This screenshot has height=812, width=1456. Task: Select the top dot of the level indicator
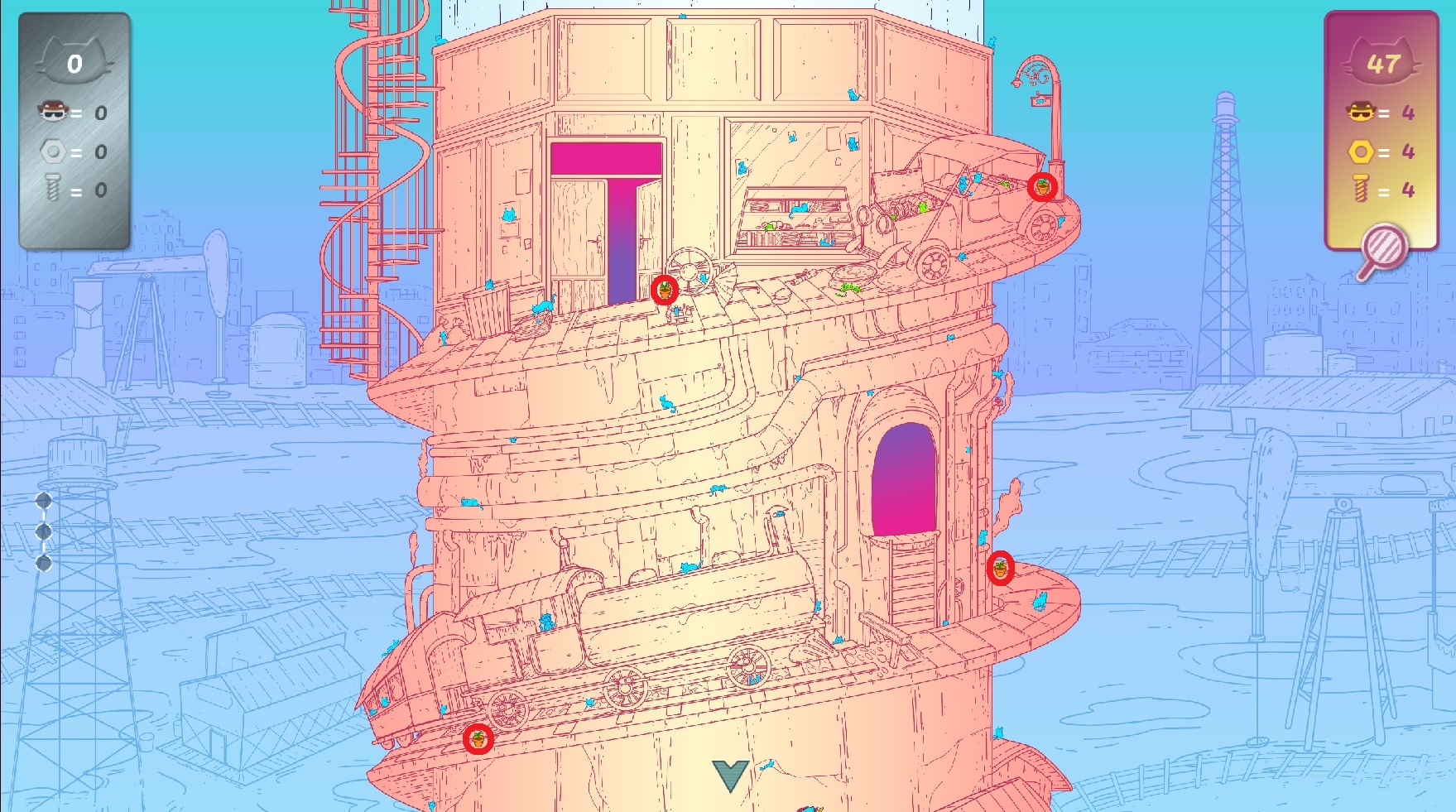pos(44,500)
